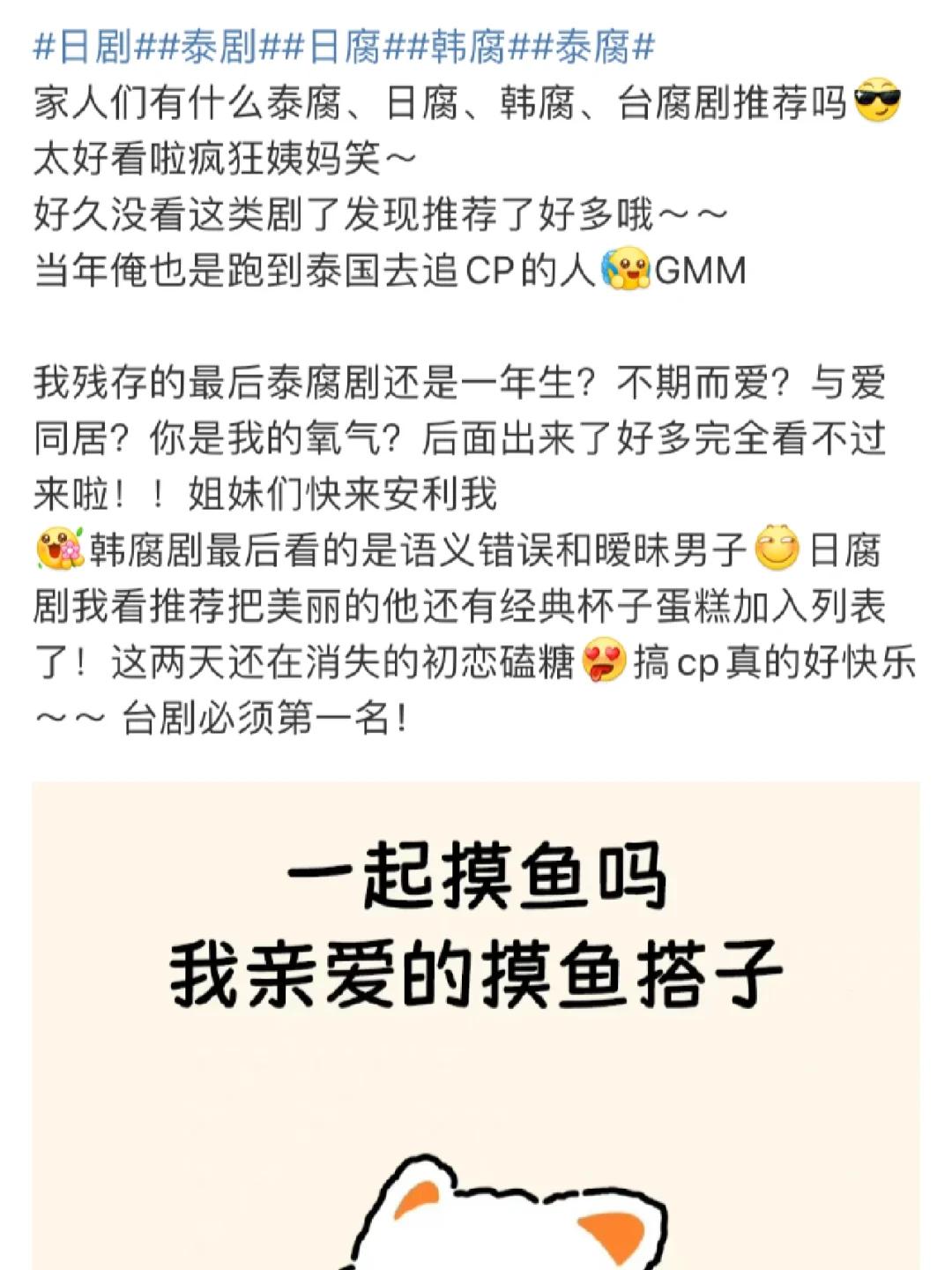
Task: Open the 一起摸鱼吗 post image
Action: pyautogui.click(x=476, y=1023)
